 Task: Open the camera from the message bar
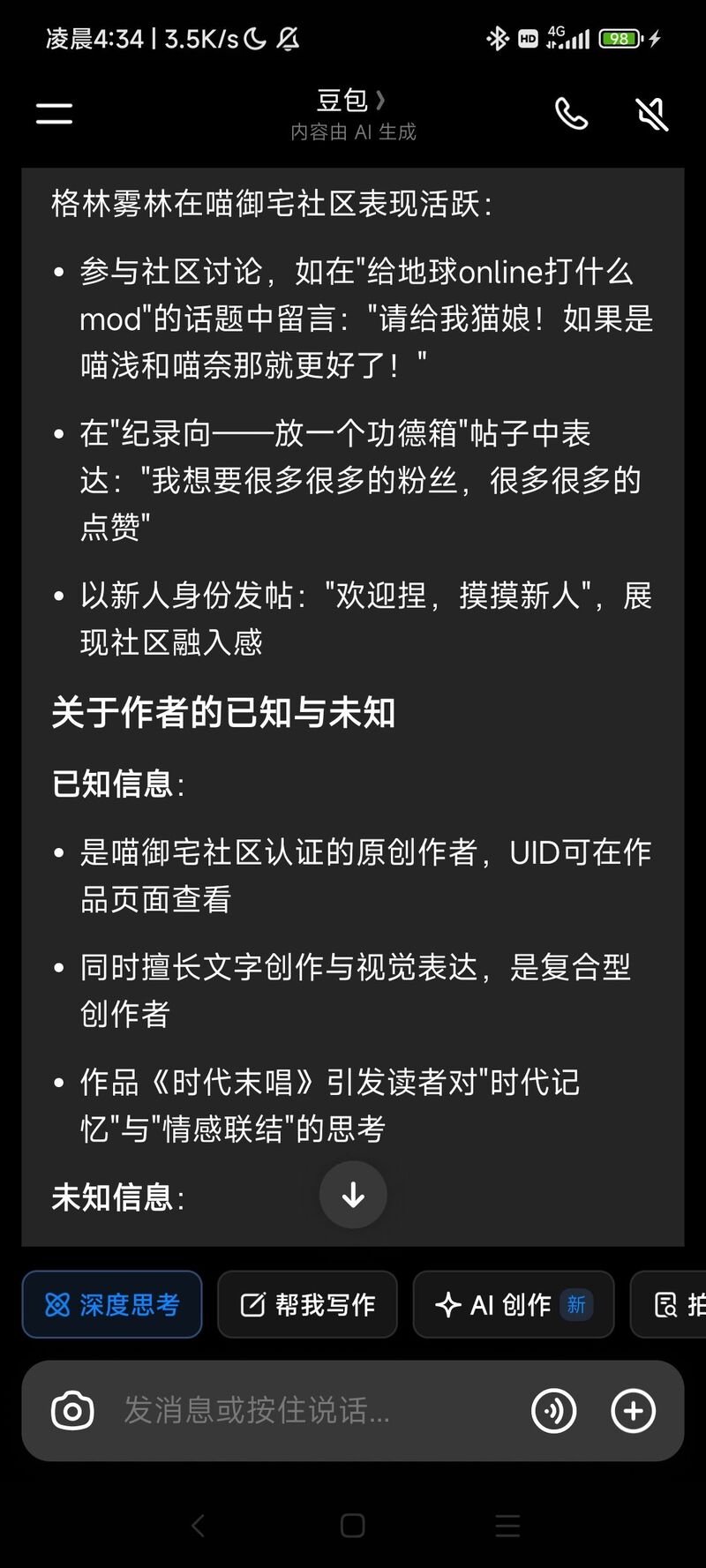[x=72, y=1410]
